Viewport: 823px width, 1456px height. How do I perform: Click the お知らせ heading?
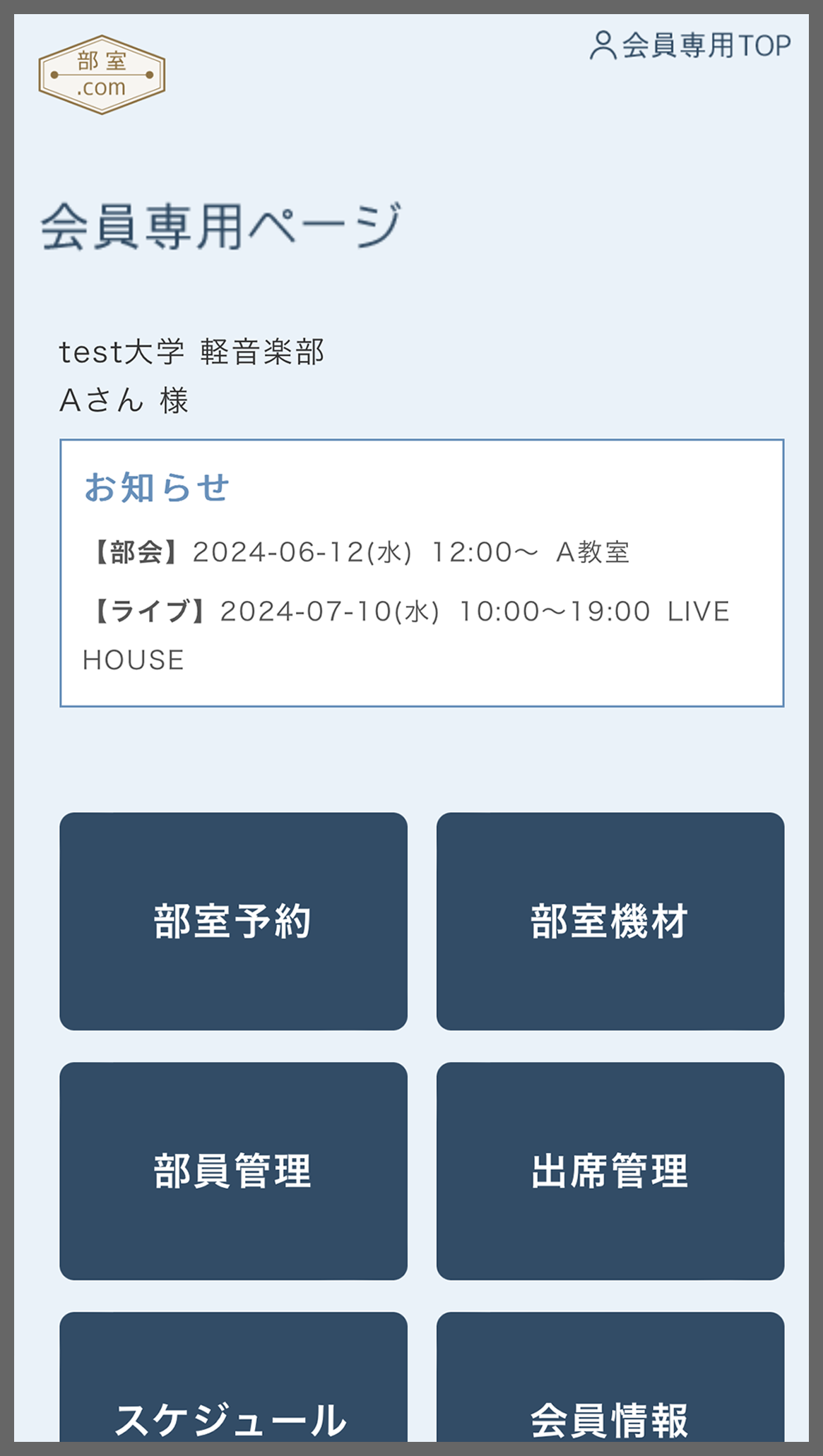[x=157, y=489]
